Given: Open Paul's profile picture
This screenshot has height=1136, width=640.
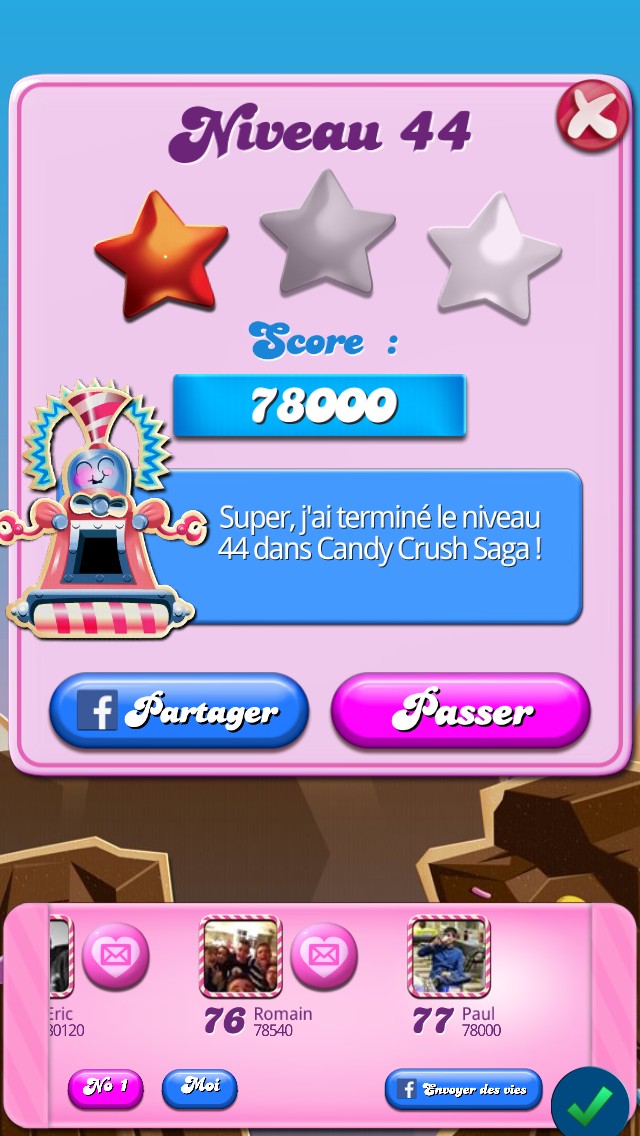Looking at the screenshot, I should click(x=449, y=956).
